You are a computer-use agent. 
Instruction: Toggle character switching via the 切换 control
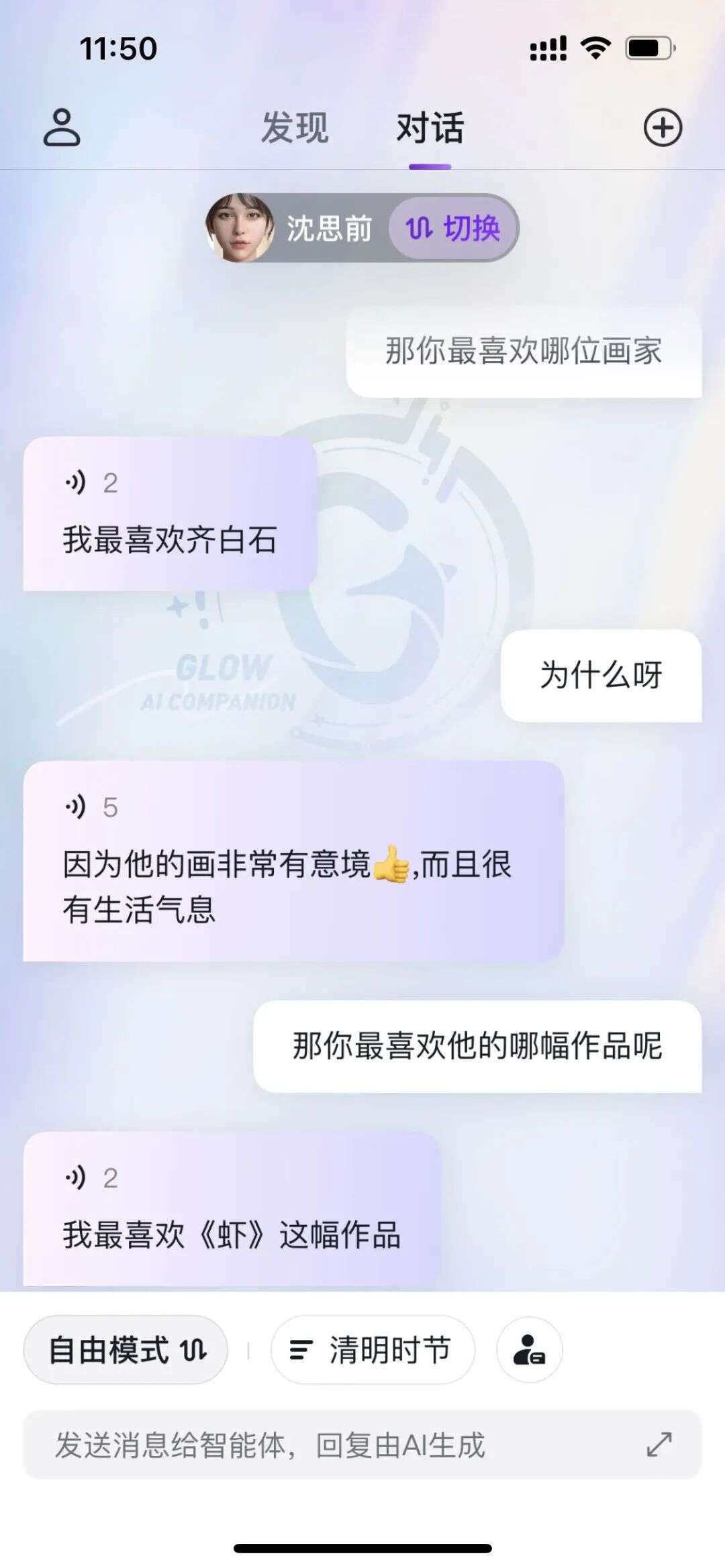(451, 228)
